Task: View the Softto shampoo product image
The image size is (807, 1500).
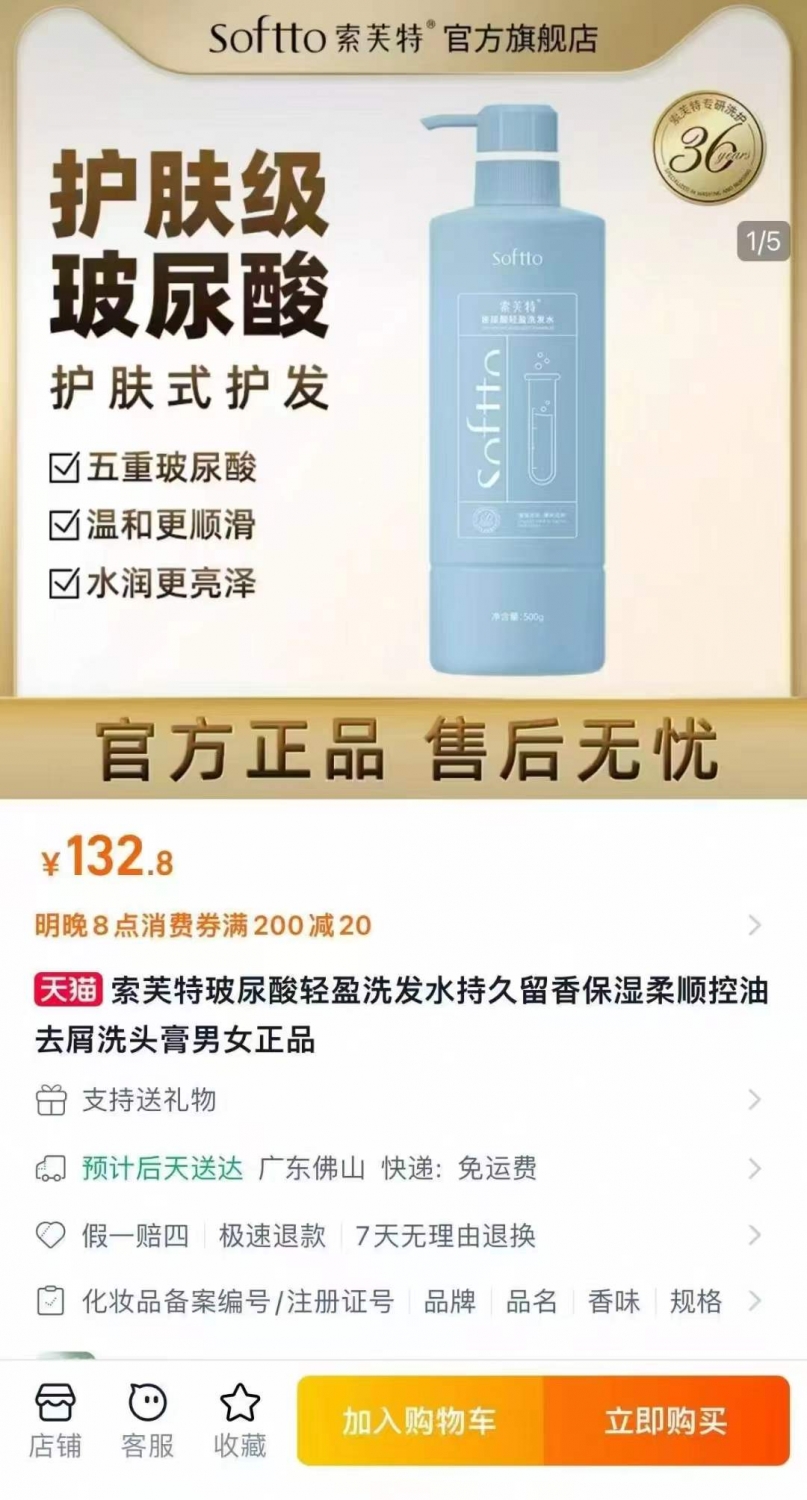Action: [x=403, y=400]
